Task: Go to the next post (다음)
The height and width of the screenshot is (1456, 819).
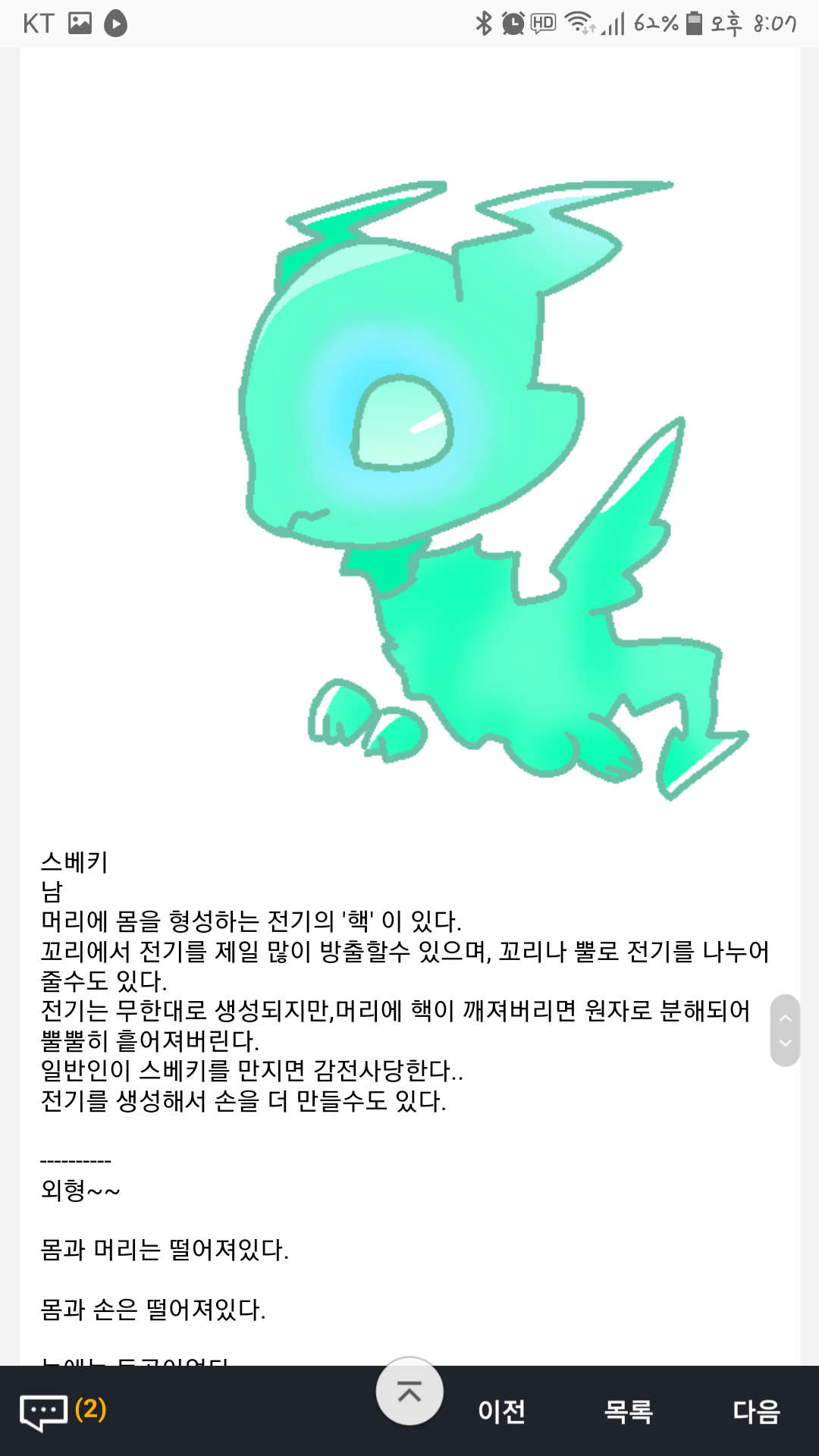Action: click(x=756, y=1411)
